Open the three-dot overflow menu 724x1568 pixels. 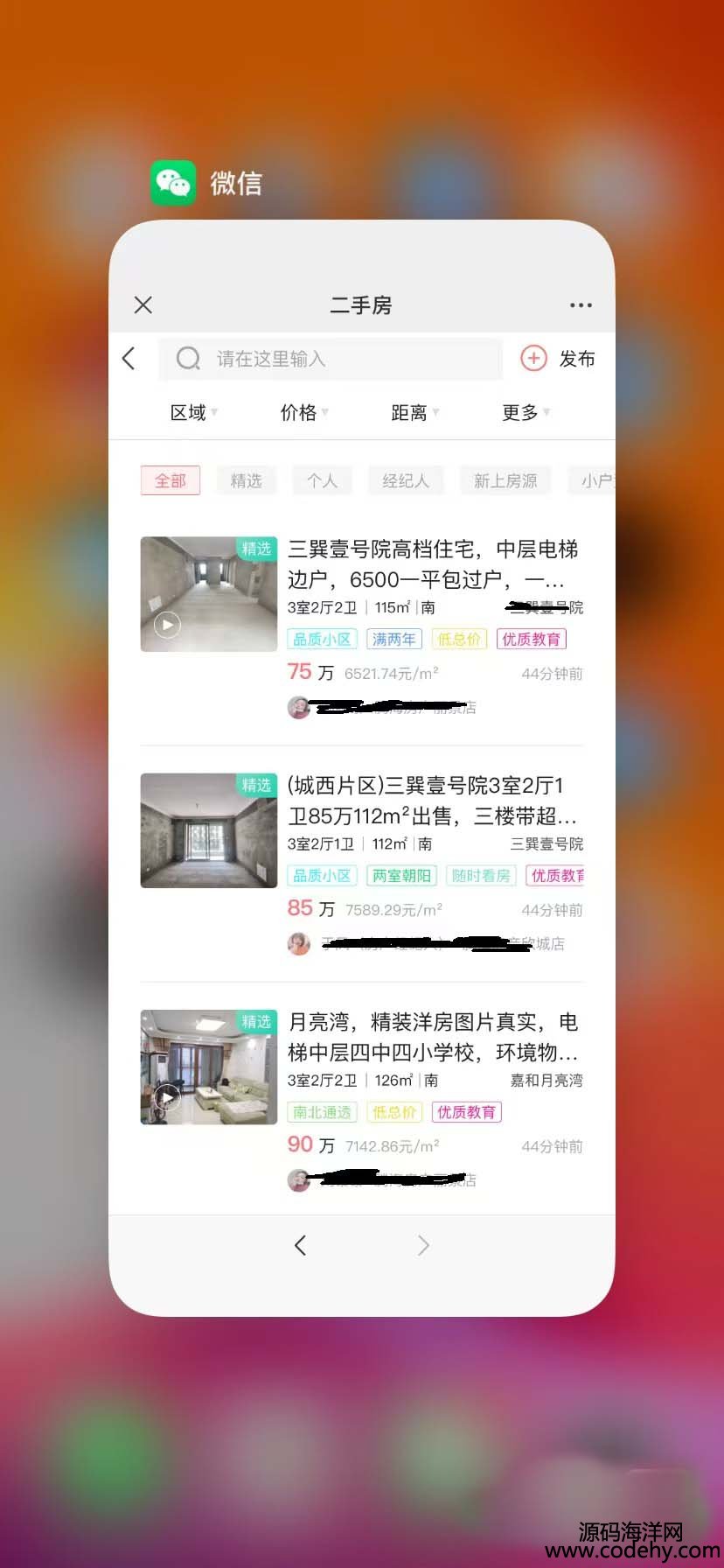581,305
